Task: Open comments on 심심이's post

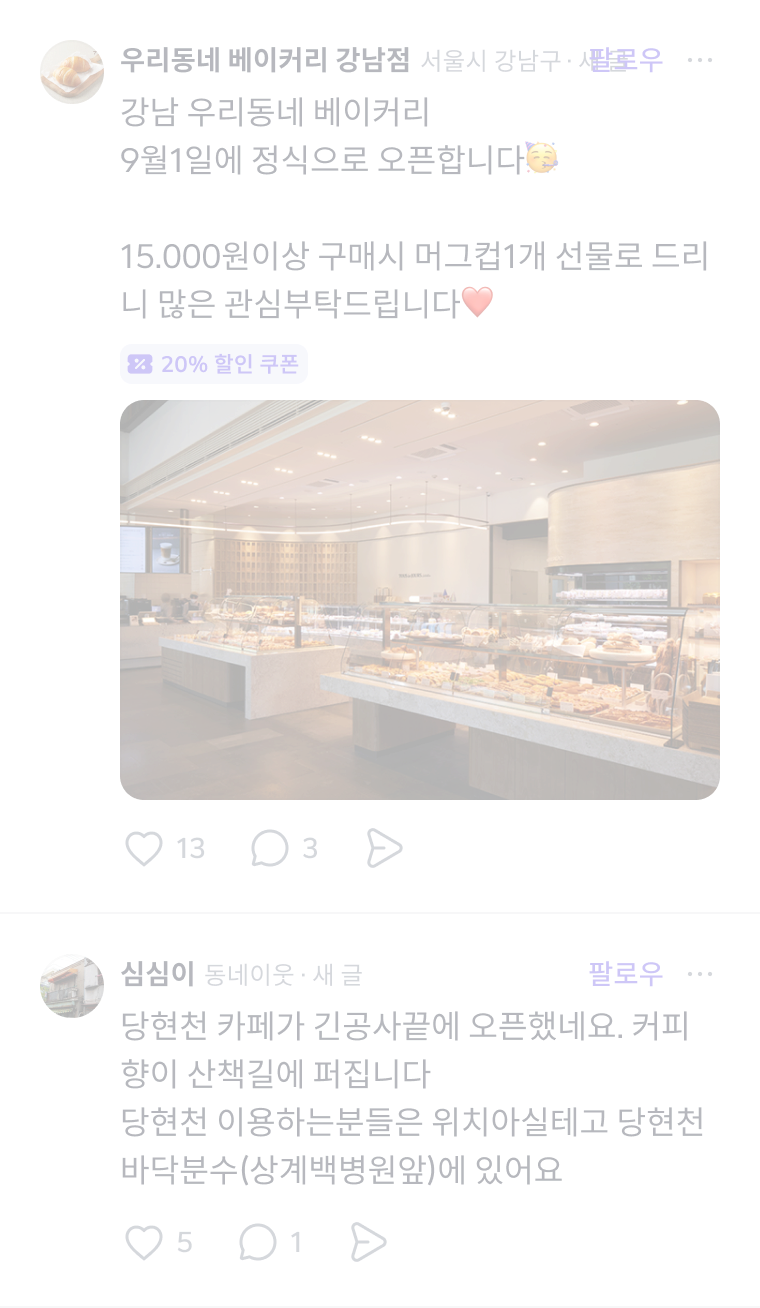Action: tap(258, 1242)
